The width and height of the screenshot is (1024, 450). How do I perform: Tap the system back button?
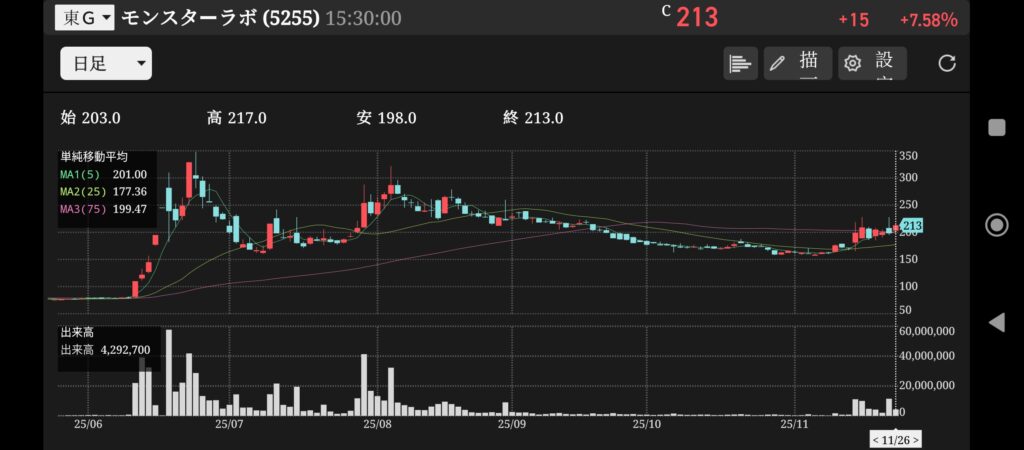[x=996, y=322]
